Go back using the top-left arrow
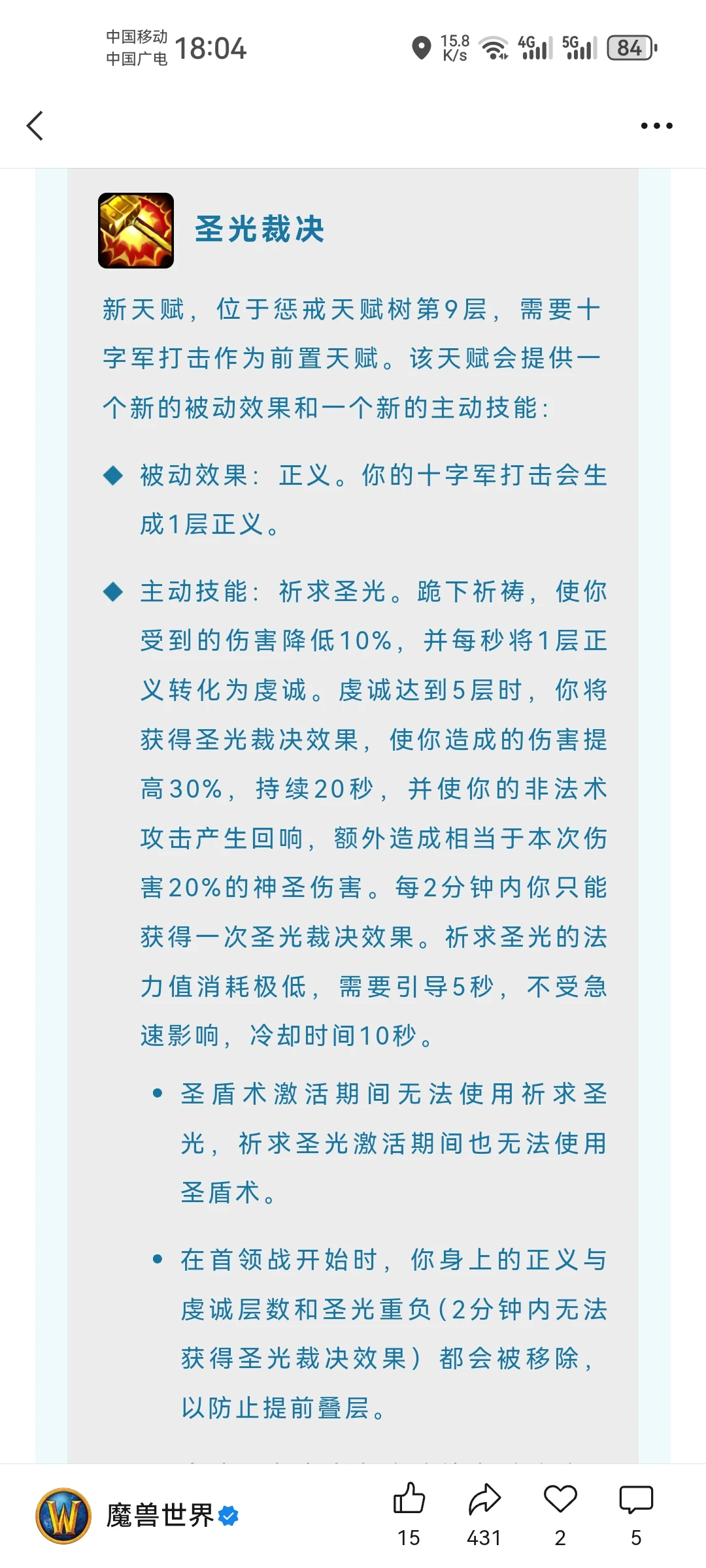The width and height of the screenshot is (706, 1568). tap(35, 125)
